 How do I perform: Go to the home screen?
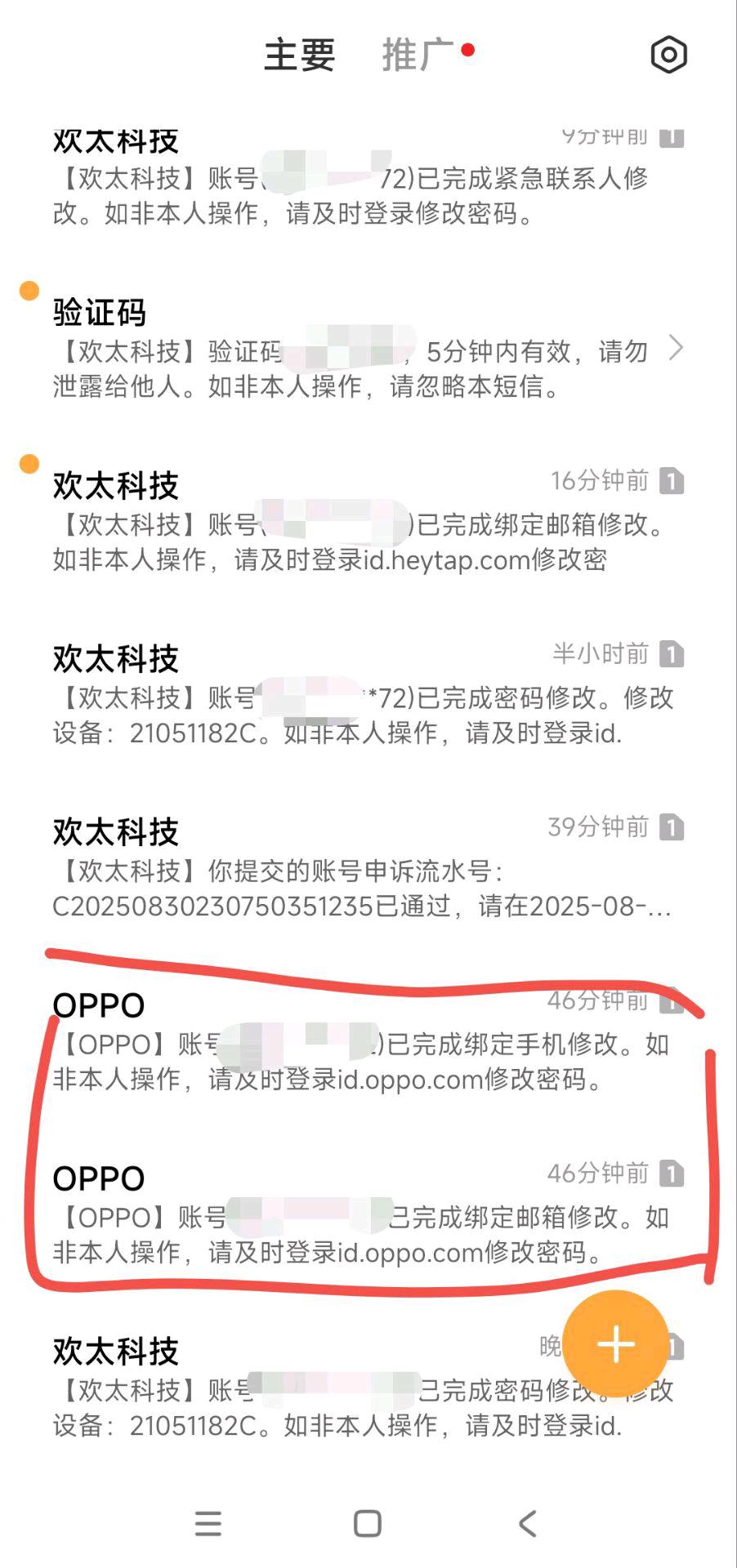(x=368, y=1523)
